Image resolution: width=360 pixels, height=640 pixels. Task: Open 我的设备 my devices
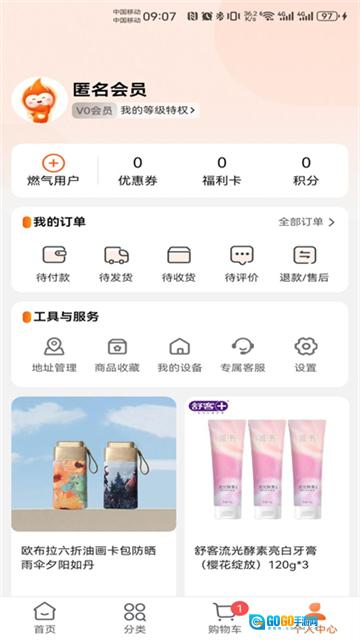pos(180,355)
